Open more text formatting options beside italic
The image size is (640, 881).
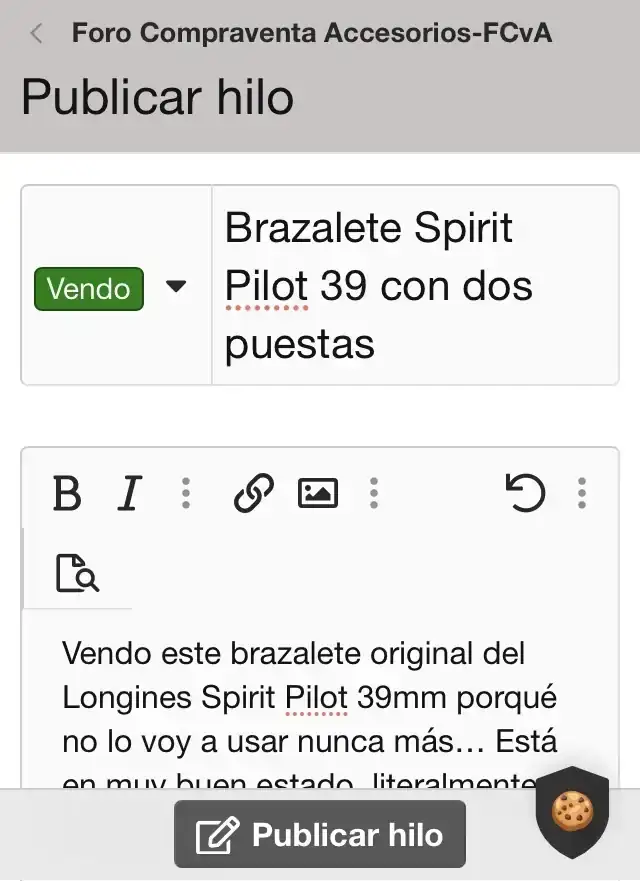pyautogui.click(x=186, y=493)
